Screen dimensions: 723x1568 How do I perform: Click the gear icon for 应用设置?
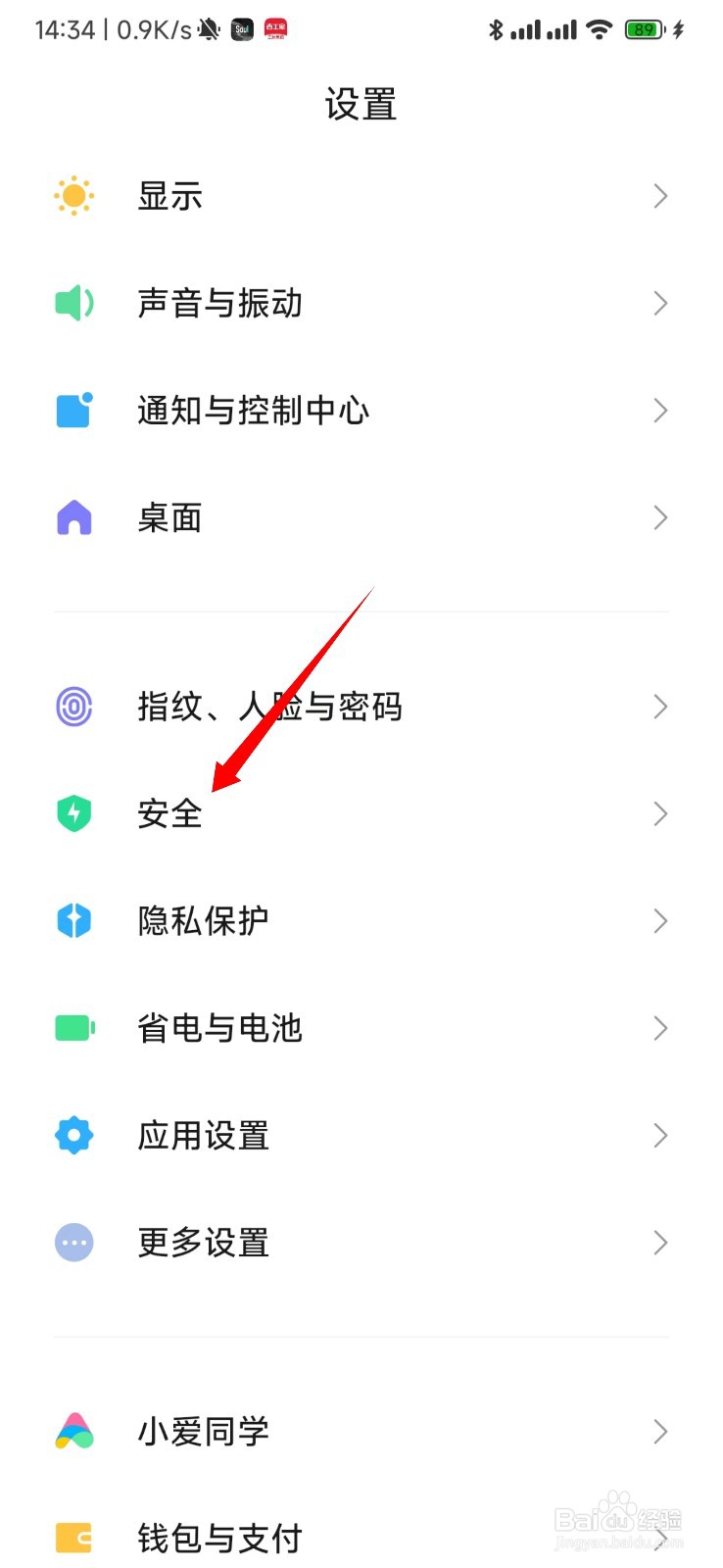[x=73, y=1135]
